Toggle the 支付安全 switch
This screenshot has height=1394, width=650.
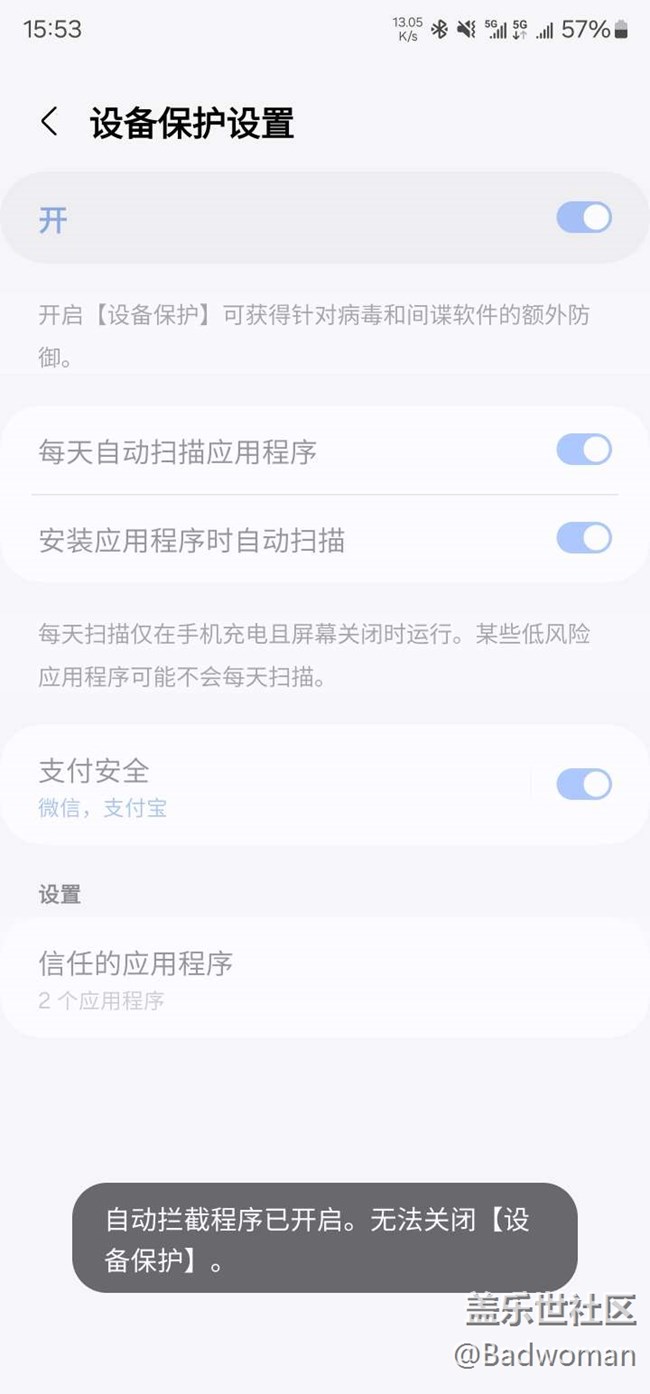click(583, 784)
